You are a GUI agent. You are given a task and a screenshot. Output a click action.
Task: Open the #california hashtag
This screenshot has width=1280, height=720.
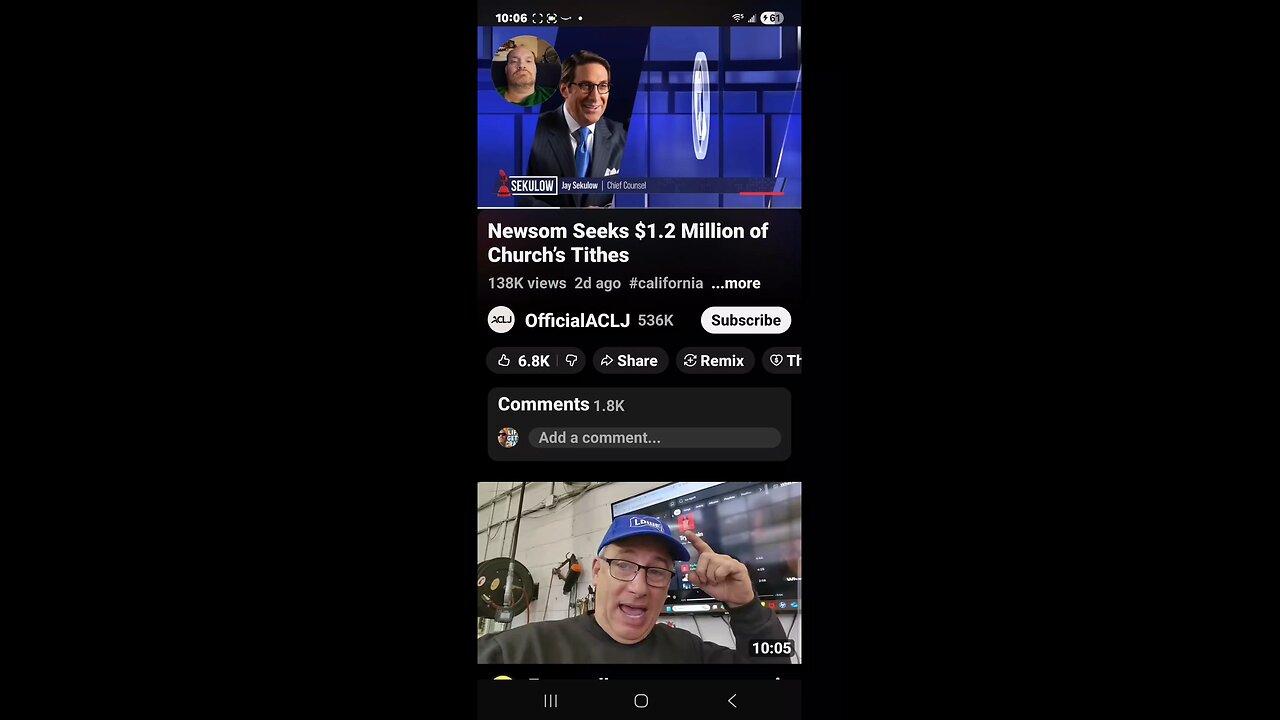coord(665,283)
